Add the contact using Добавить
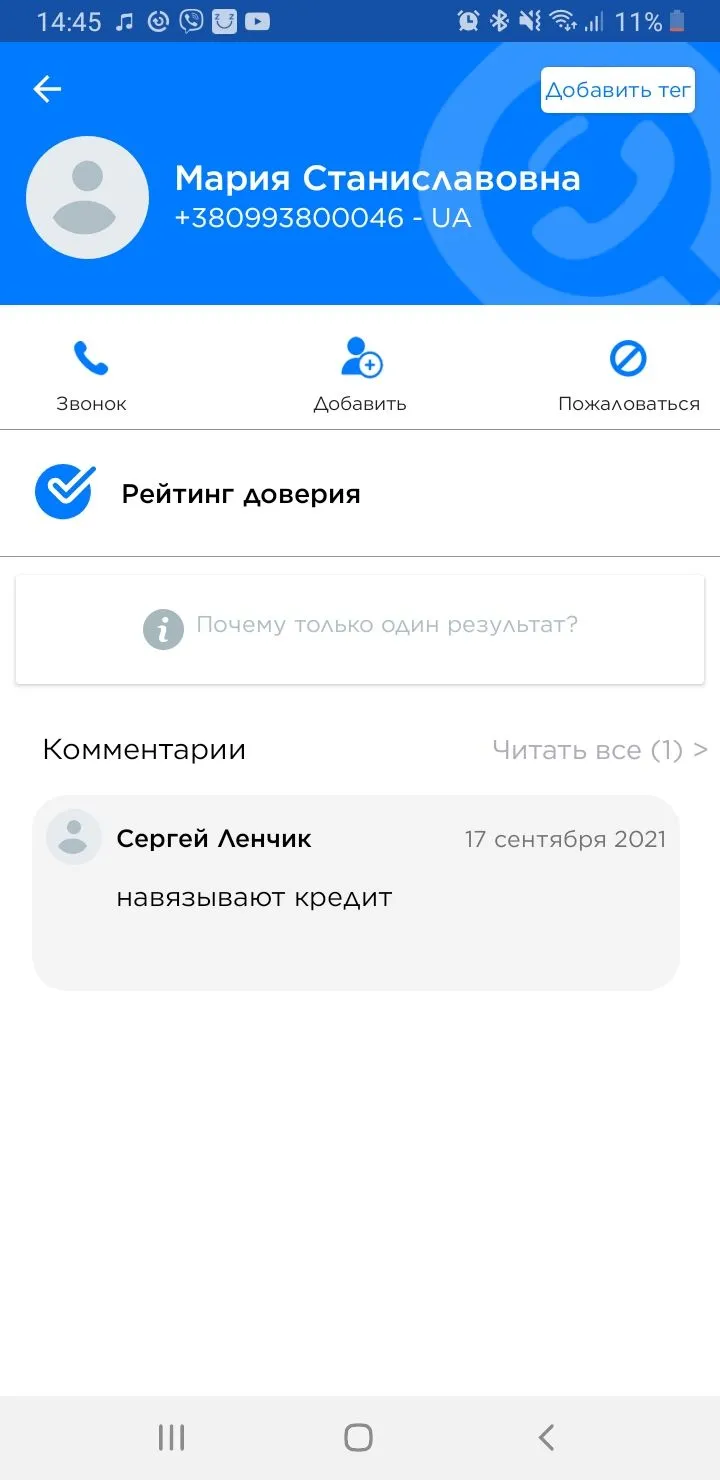This screenshot has height=1480, width=720. pyautogui.click(x=360, y=376)
